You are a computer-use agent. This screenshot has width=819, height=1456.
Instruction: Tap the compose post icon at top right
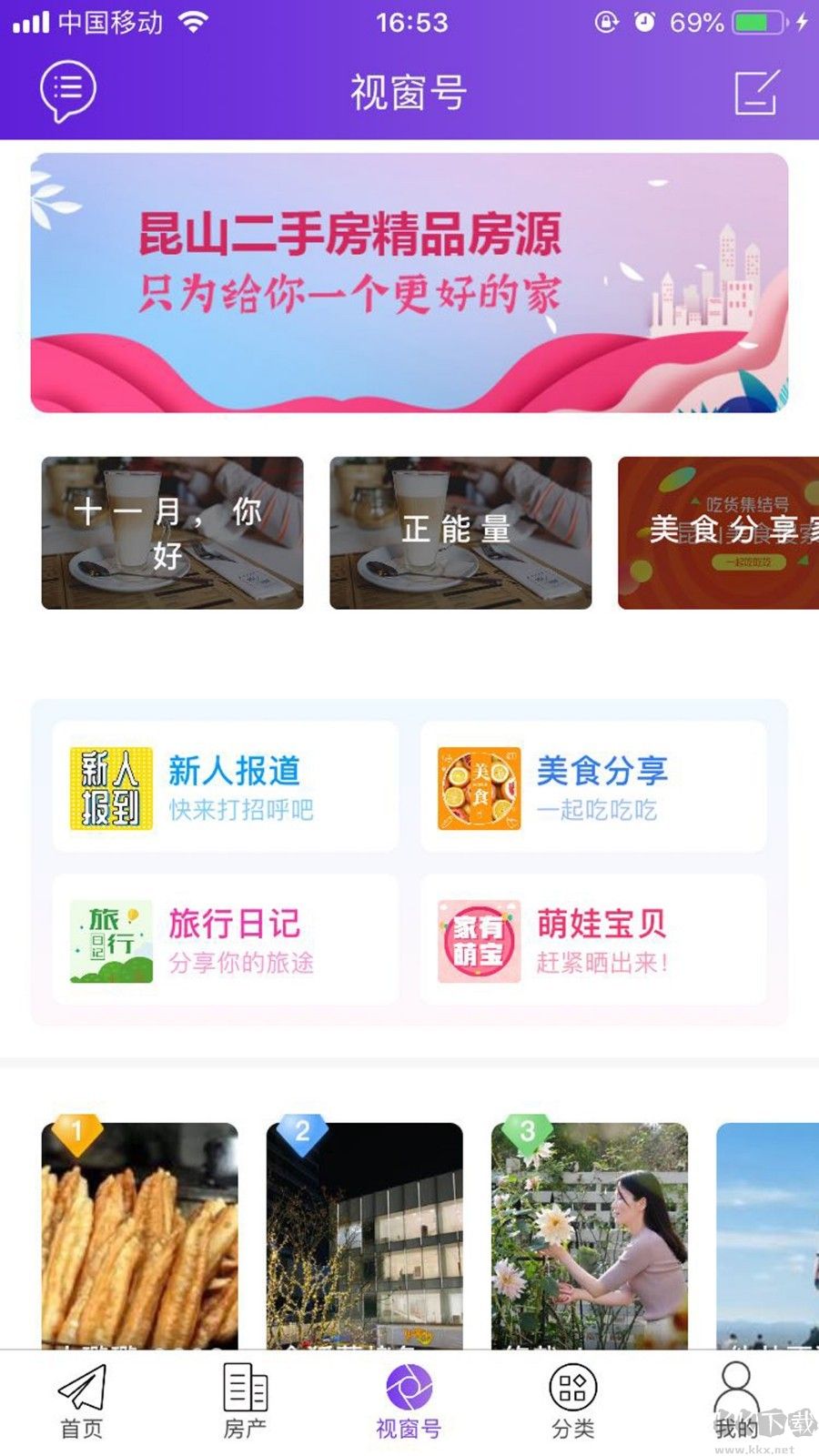(756, 89)
